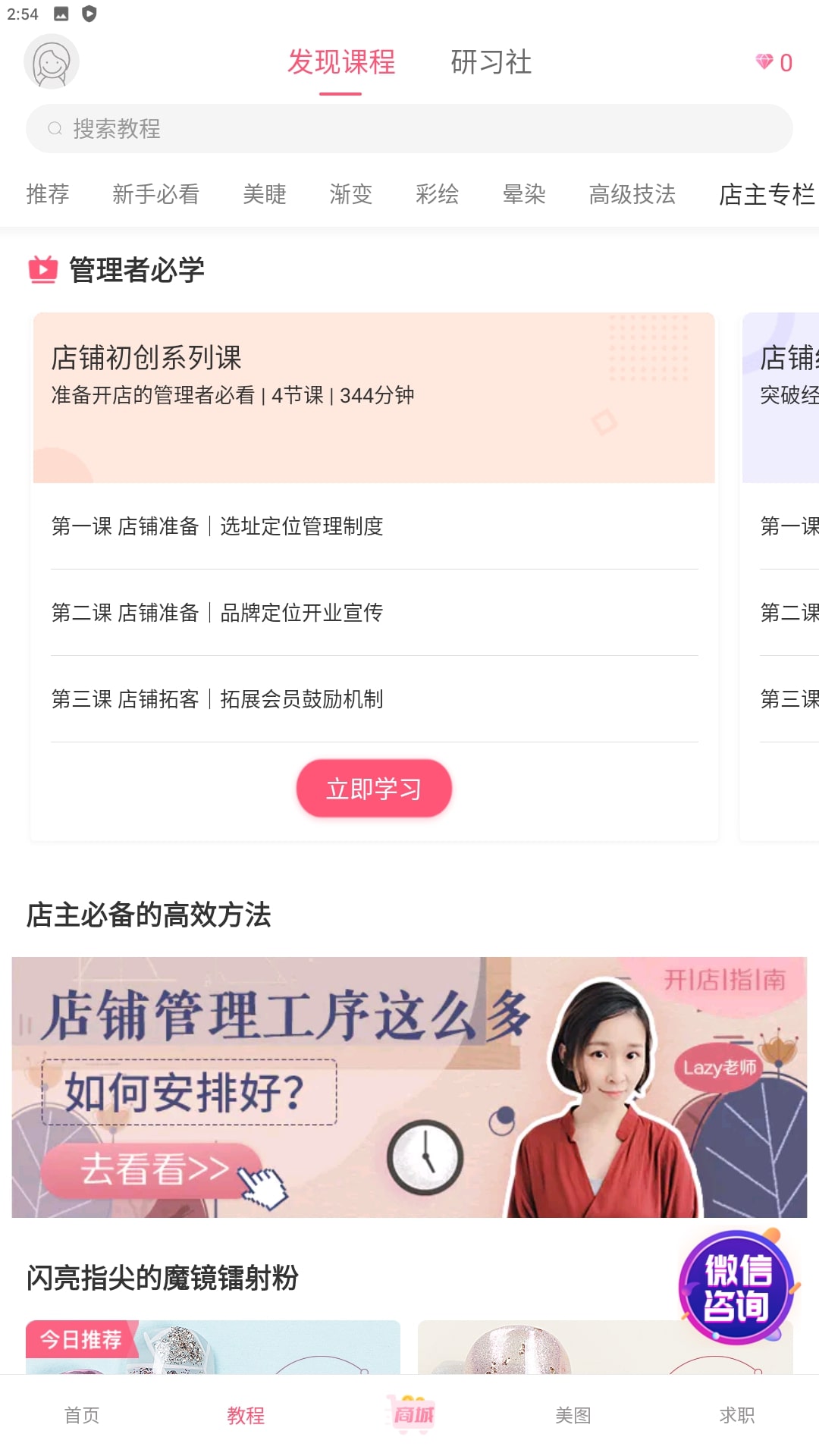Screen dimensions: 819x1456
Task: Select the 推荐 category
Action: coord(47,194)
